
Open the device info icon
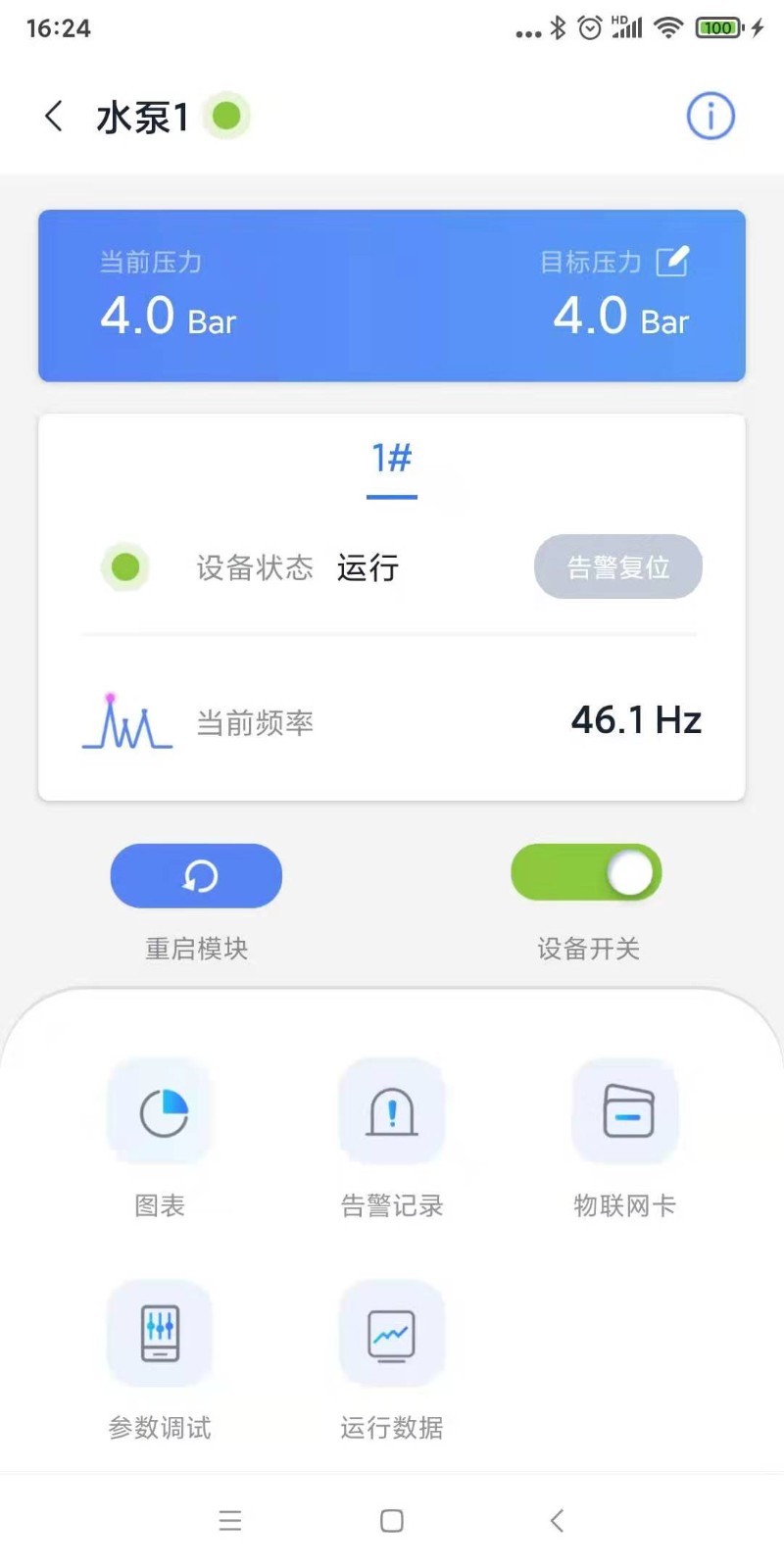pos(710,117)
